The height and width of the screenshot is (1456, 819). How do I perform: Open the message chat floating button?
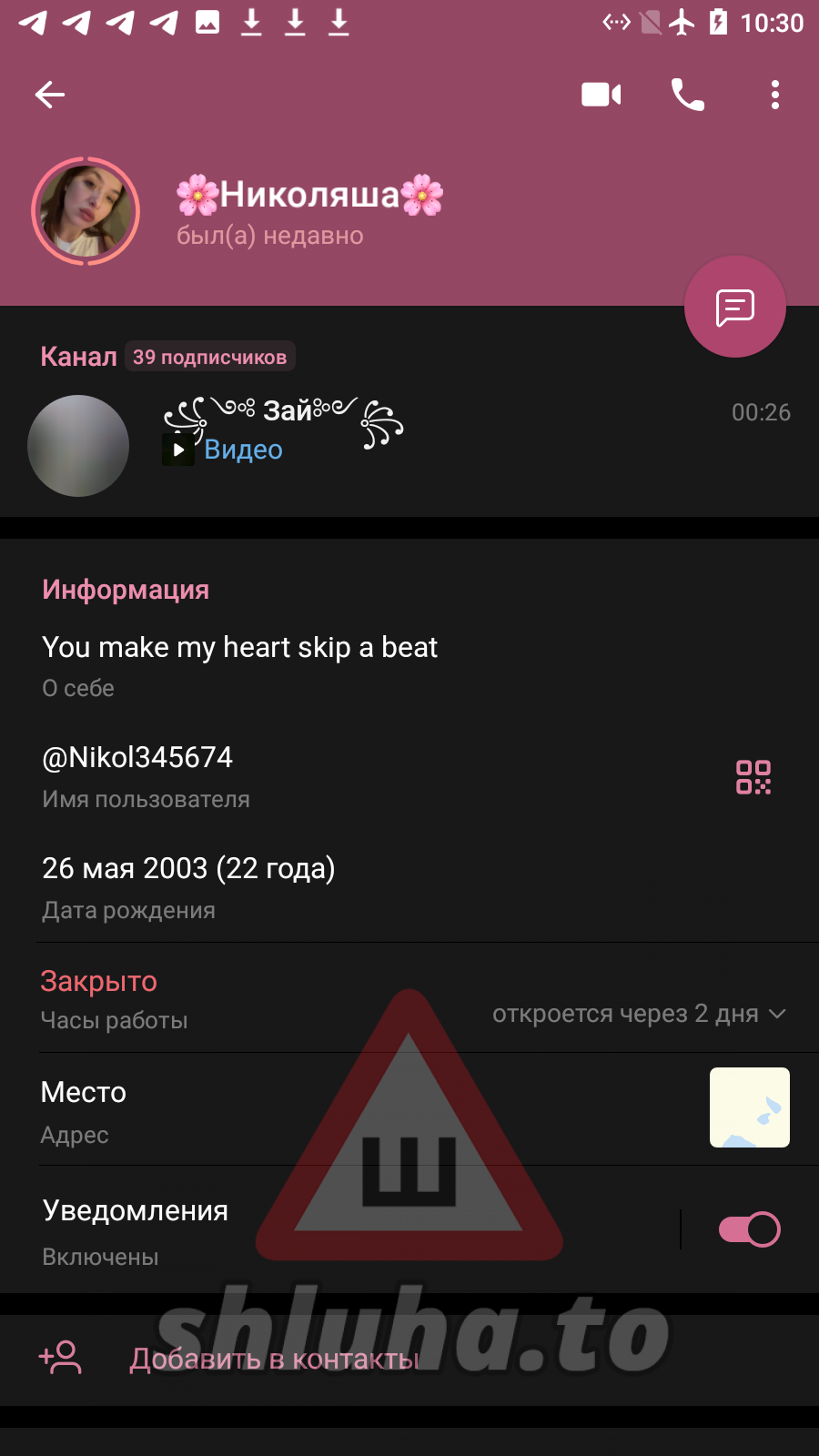[x=735, y=308]
